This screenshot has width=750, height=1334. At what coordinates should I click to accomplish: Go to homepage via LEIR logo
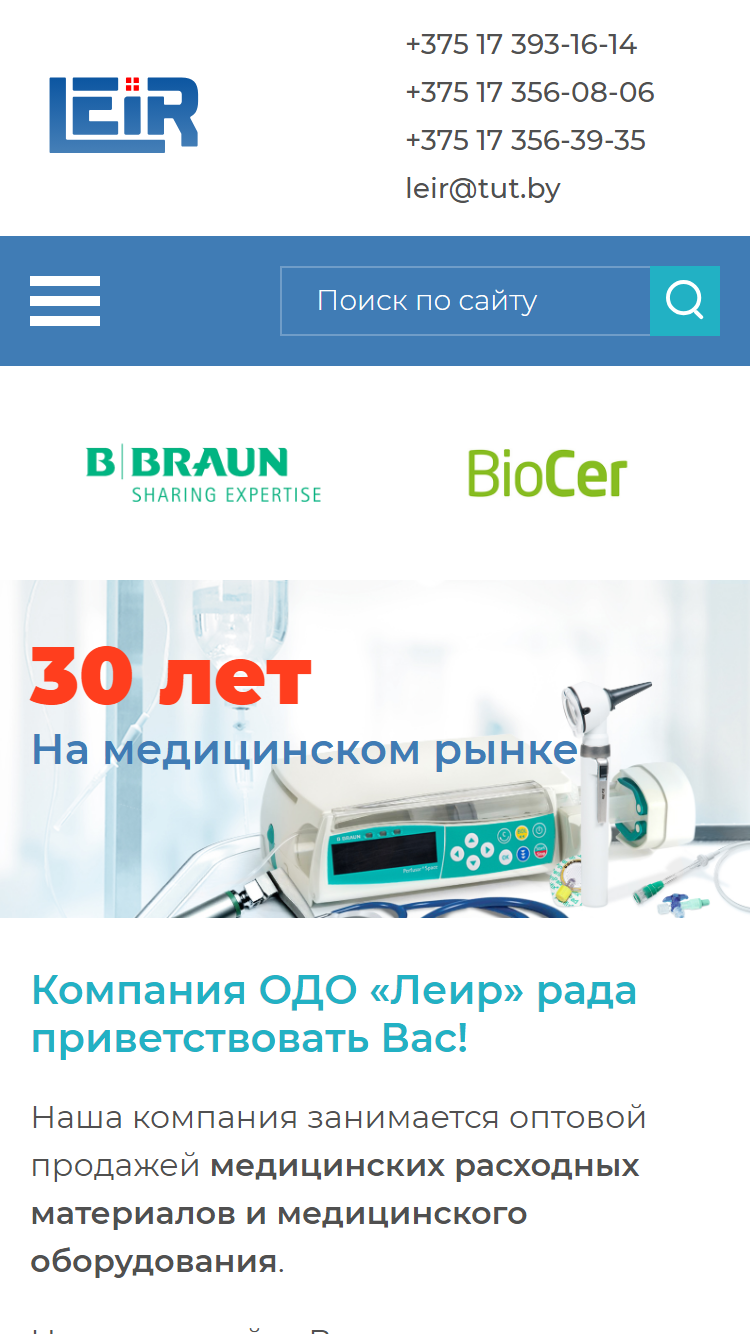point(124,114)
